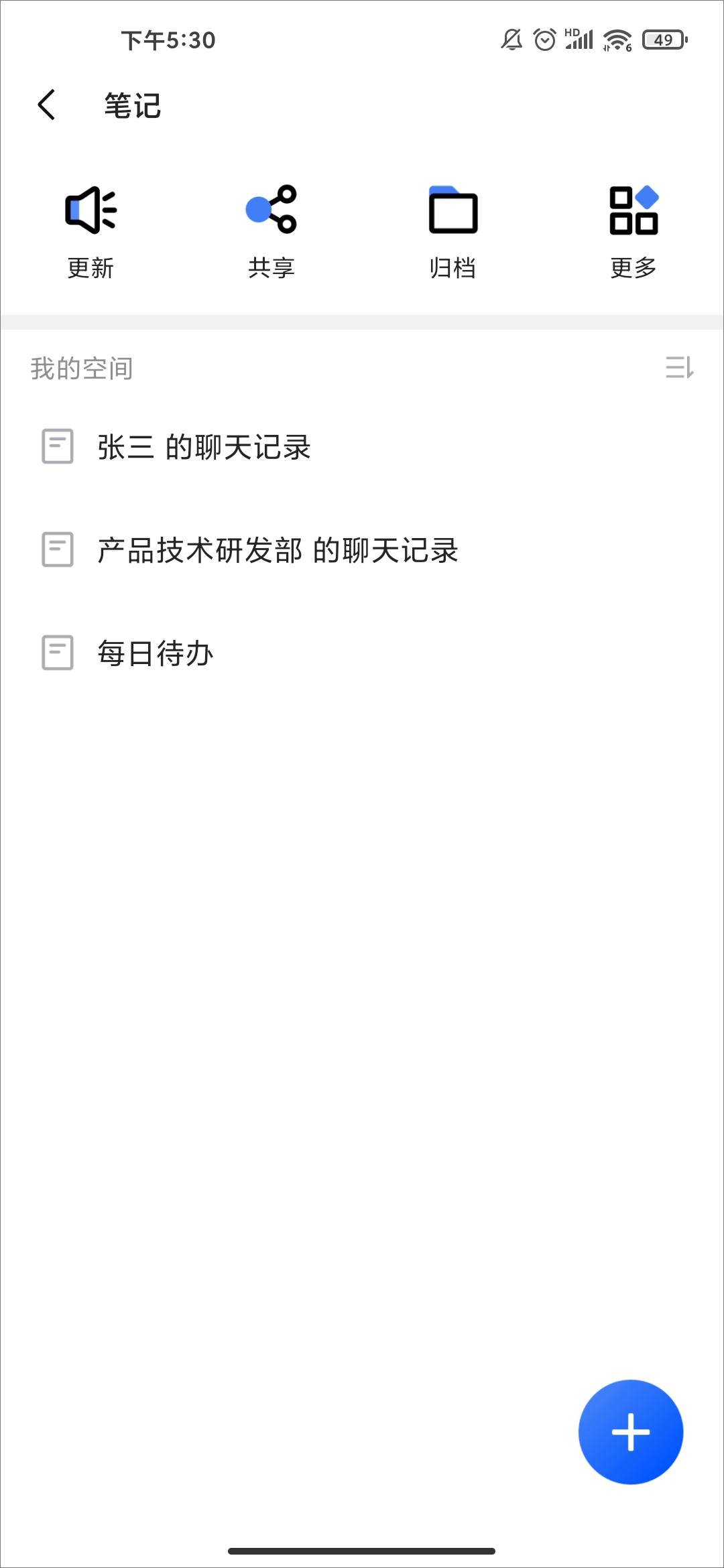The height and width of the screenshot is (1568, 724).
Task: Open the 共享 notes section
Action: click(x=271, y=231)
